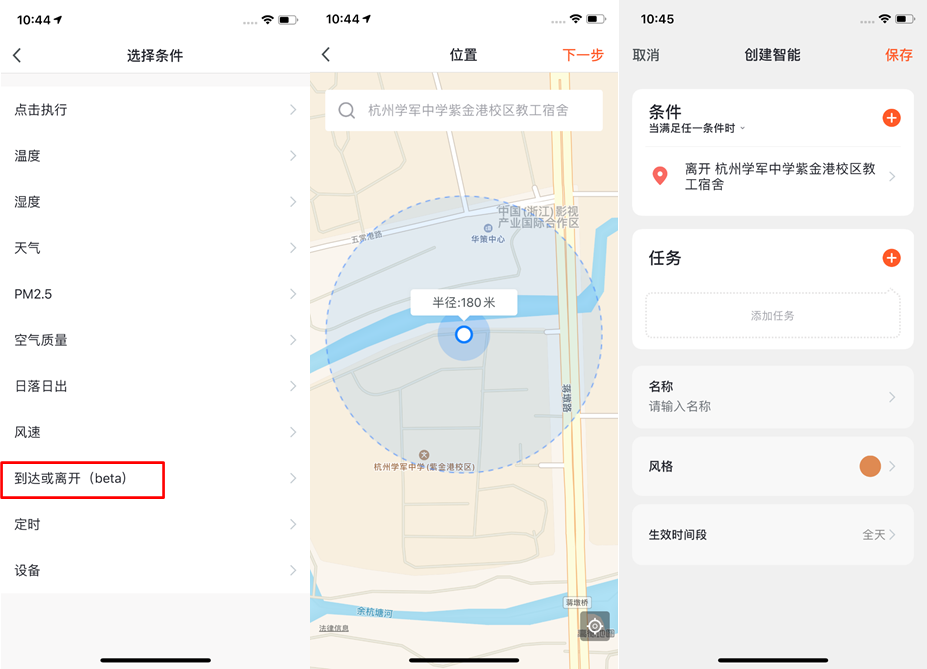
Task: Open the 名称 name field
Action: tap(772, 397)
